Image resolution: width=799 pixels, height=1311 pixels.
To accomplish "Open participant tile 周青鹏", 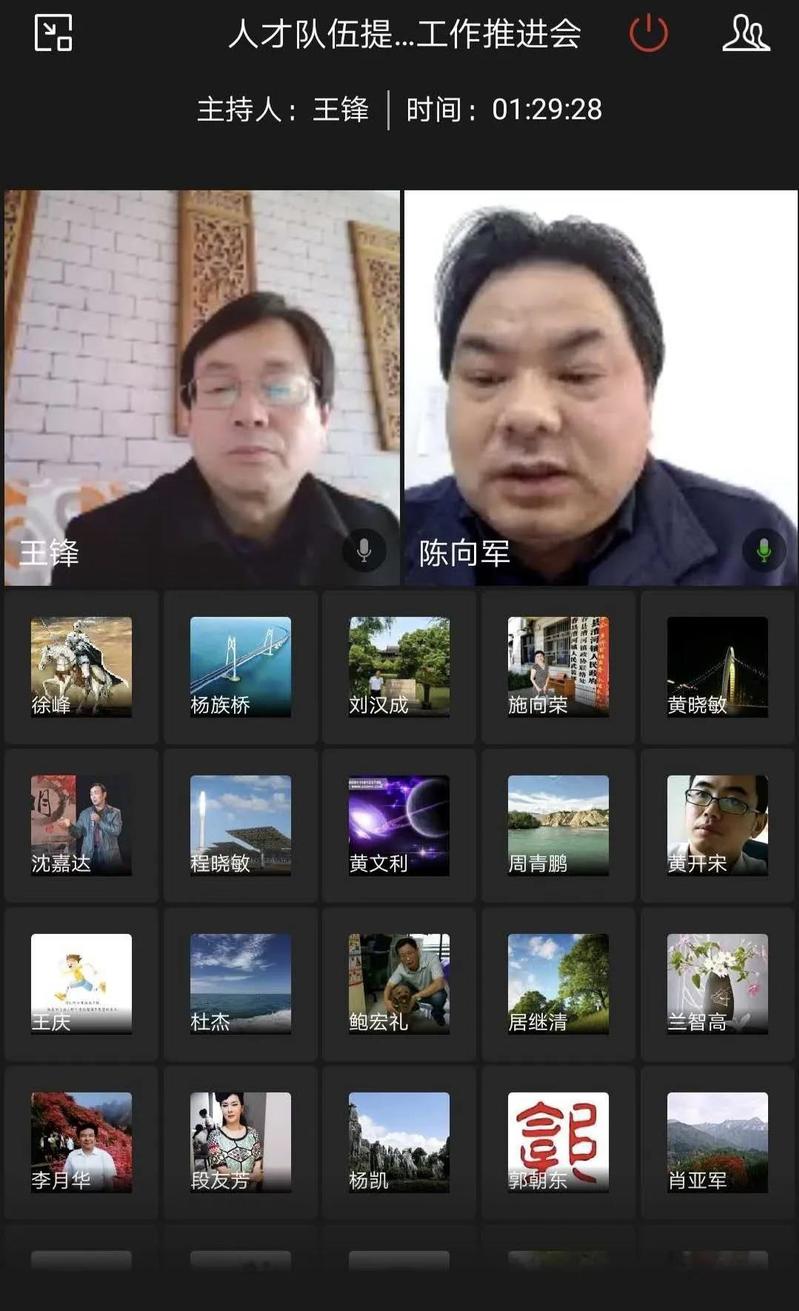I will point(558,825).
